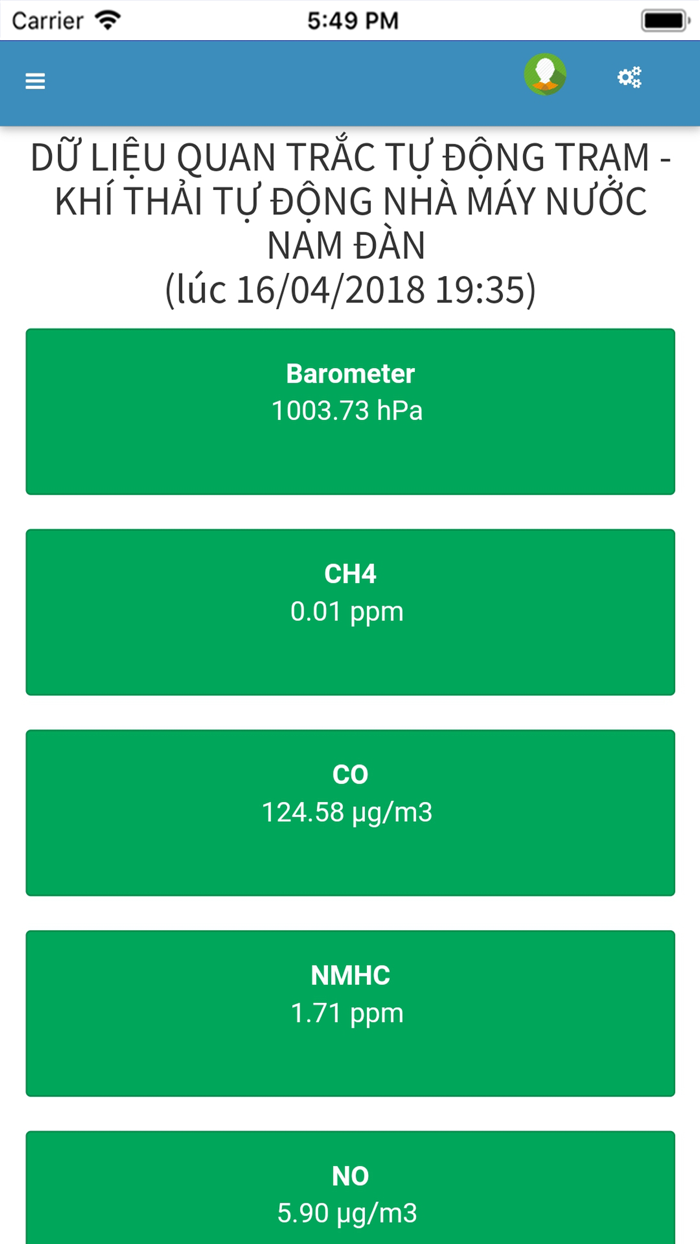The image size is (700, 1244).
Task: Open the NO measurement card
Action: (x=350, y=1190)
